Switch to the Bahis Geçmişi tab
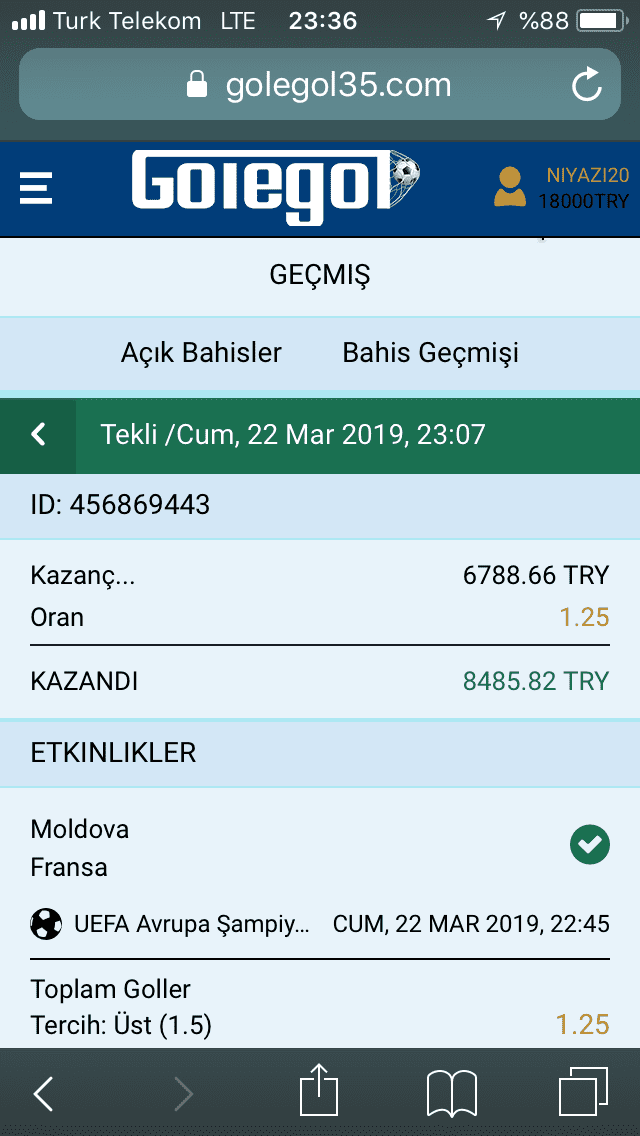 431,353
